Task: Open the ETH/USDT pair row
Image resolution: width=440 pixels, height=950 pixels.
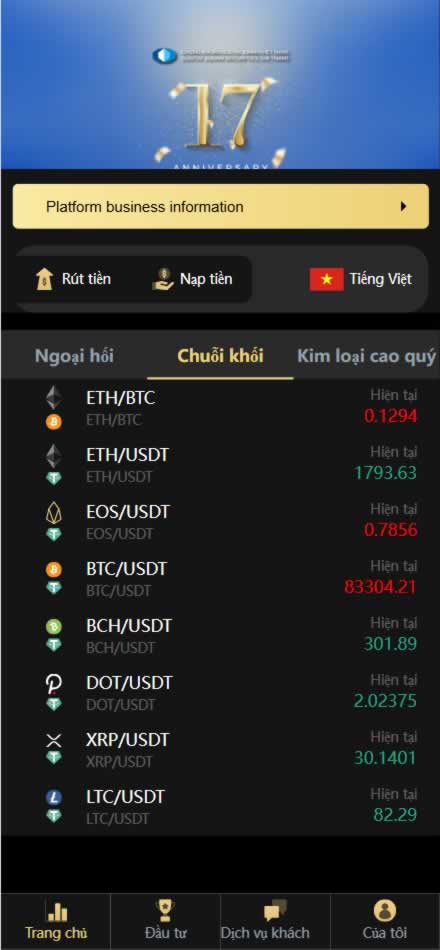Action: click(220, 465)
